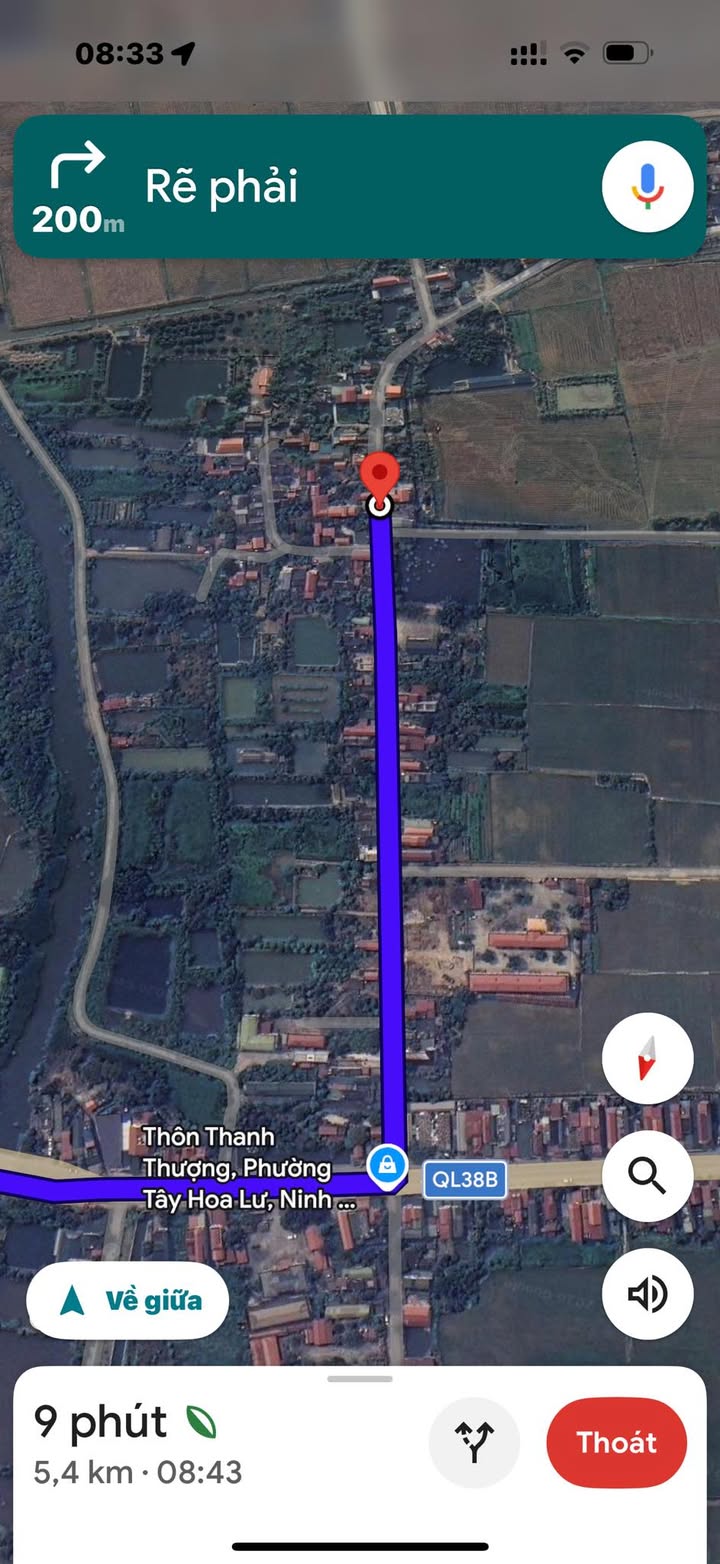Search along the route
Screen dimensions: 720x1564
point(647,1177)
